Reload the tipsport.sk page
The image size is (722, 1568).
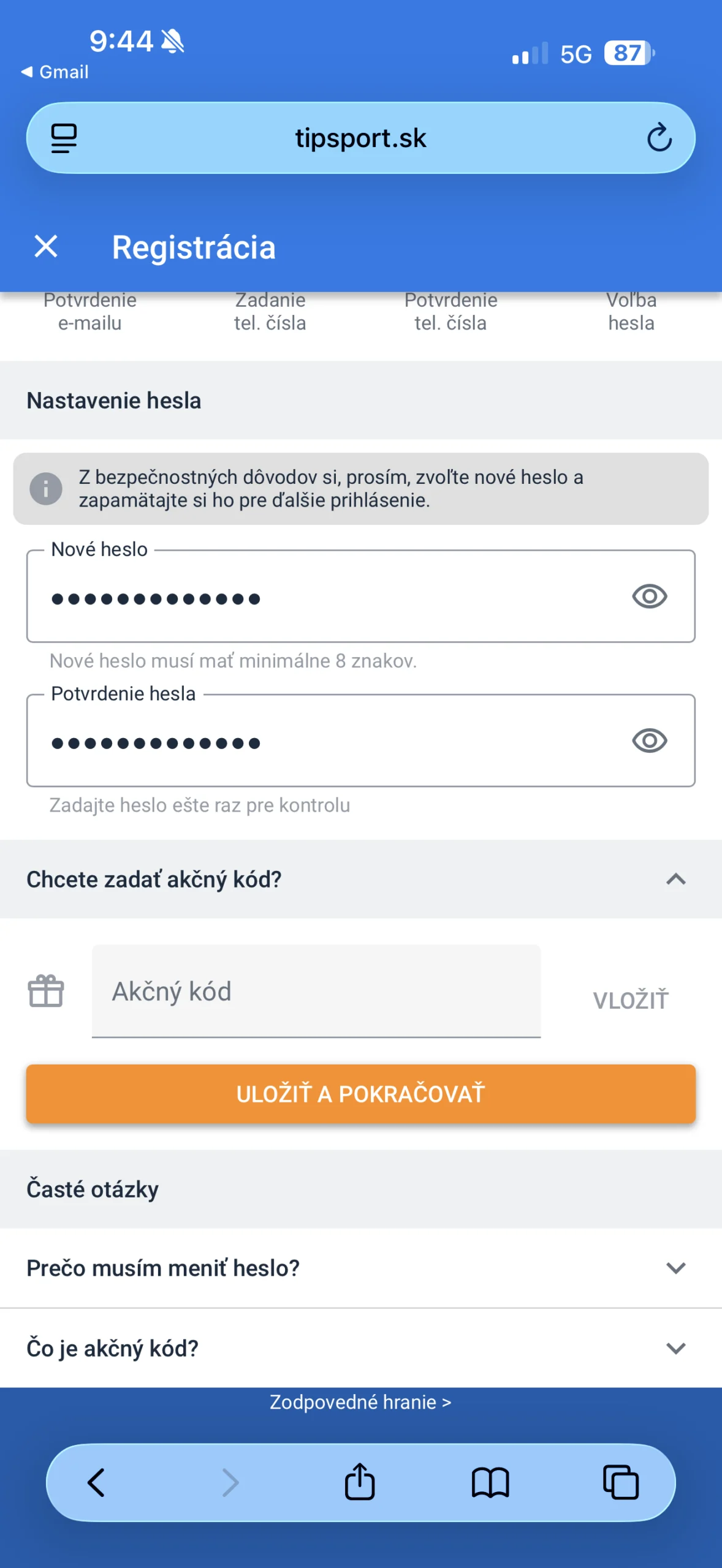point(659,138)
